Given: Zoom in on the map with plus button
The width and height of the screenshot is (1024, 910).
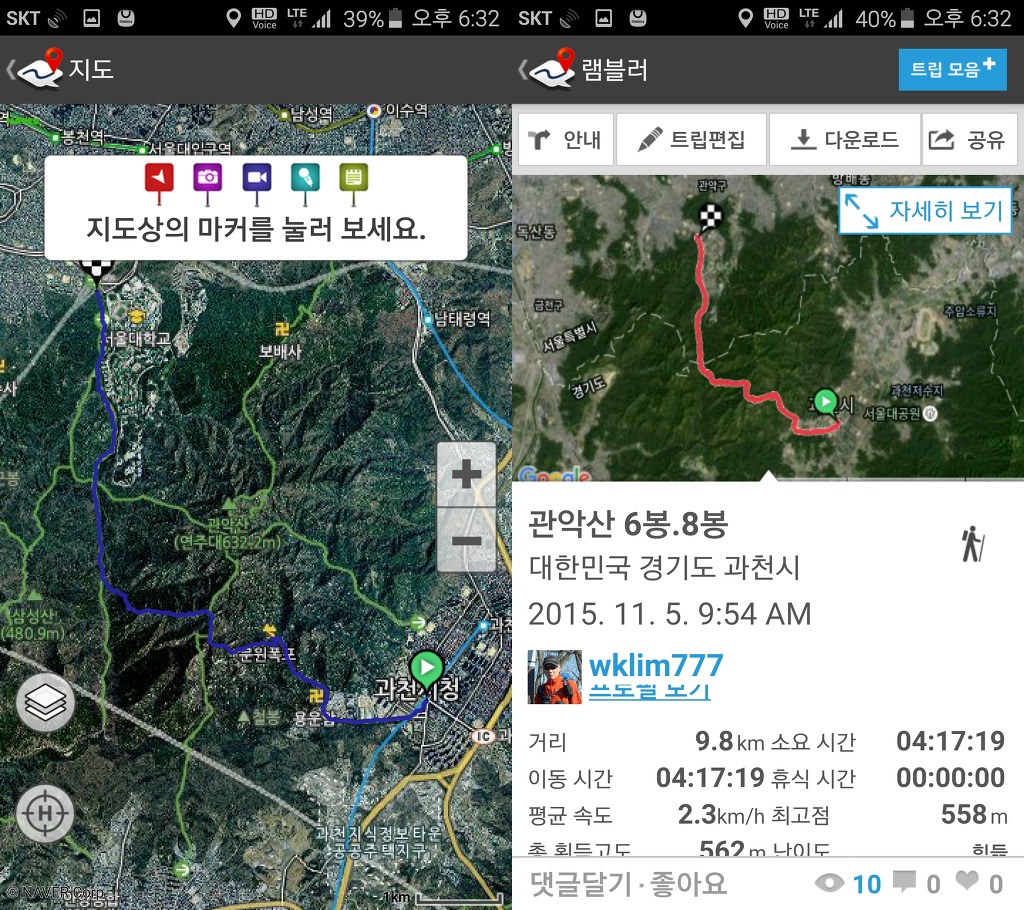Looking at the screenshot, I should point(466,475).
